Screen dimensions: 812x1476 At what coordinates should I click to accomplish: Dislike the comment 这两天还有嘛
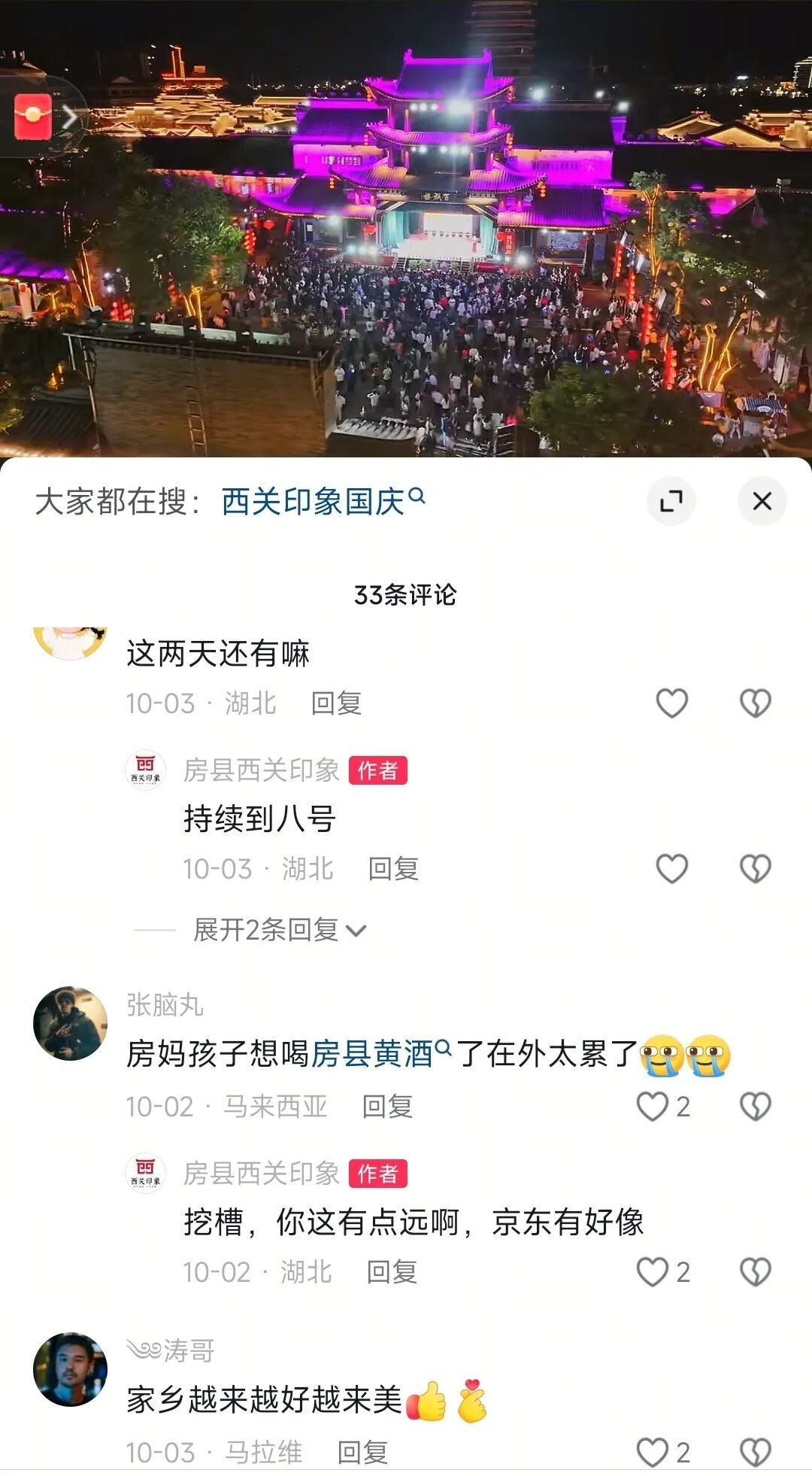[755, 703]
